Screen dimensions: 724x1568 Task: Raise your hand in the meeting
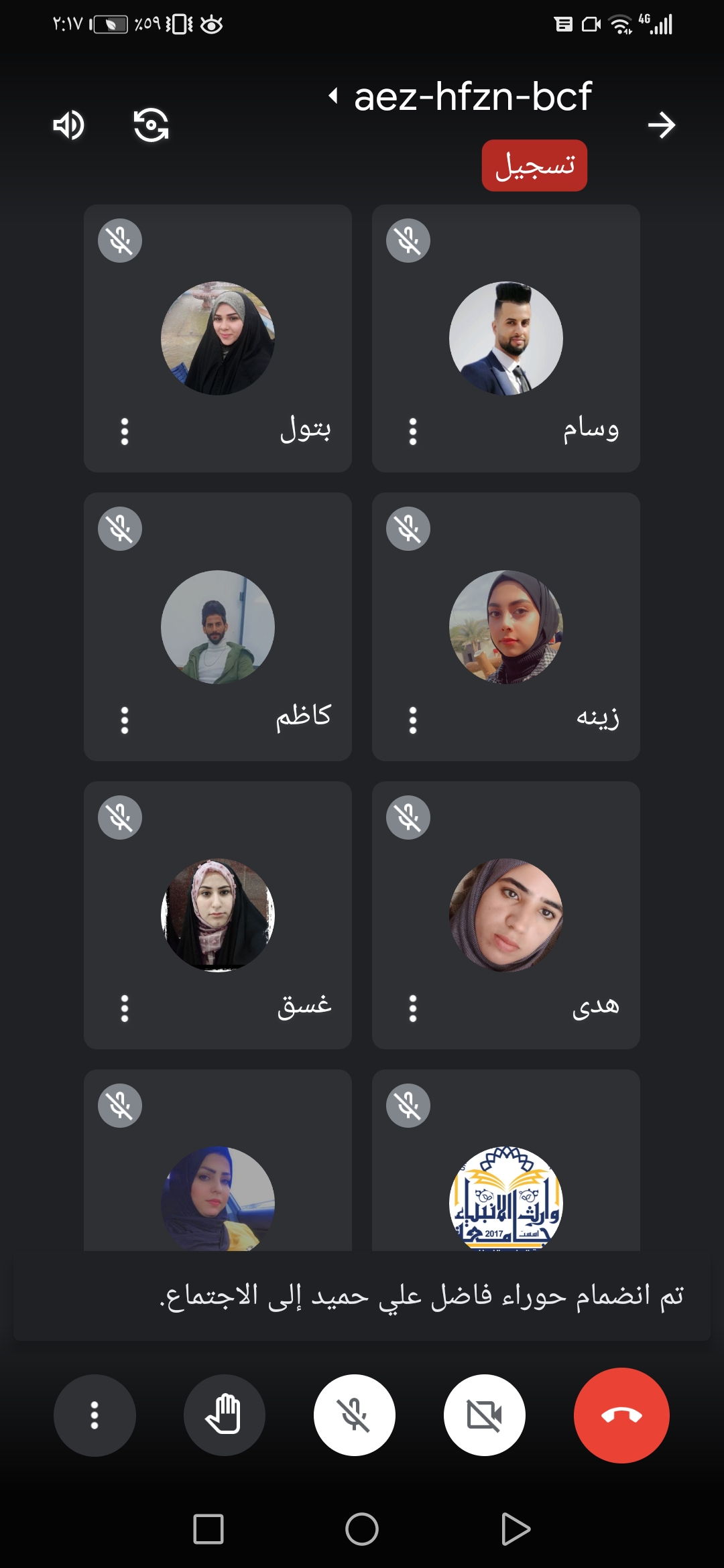tap(224, 1415)
